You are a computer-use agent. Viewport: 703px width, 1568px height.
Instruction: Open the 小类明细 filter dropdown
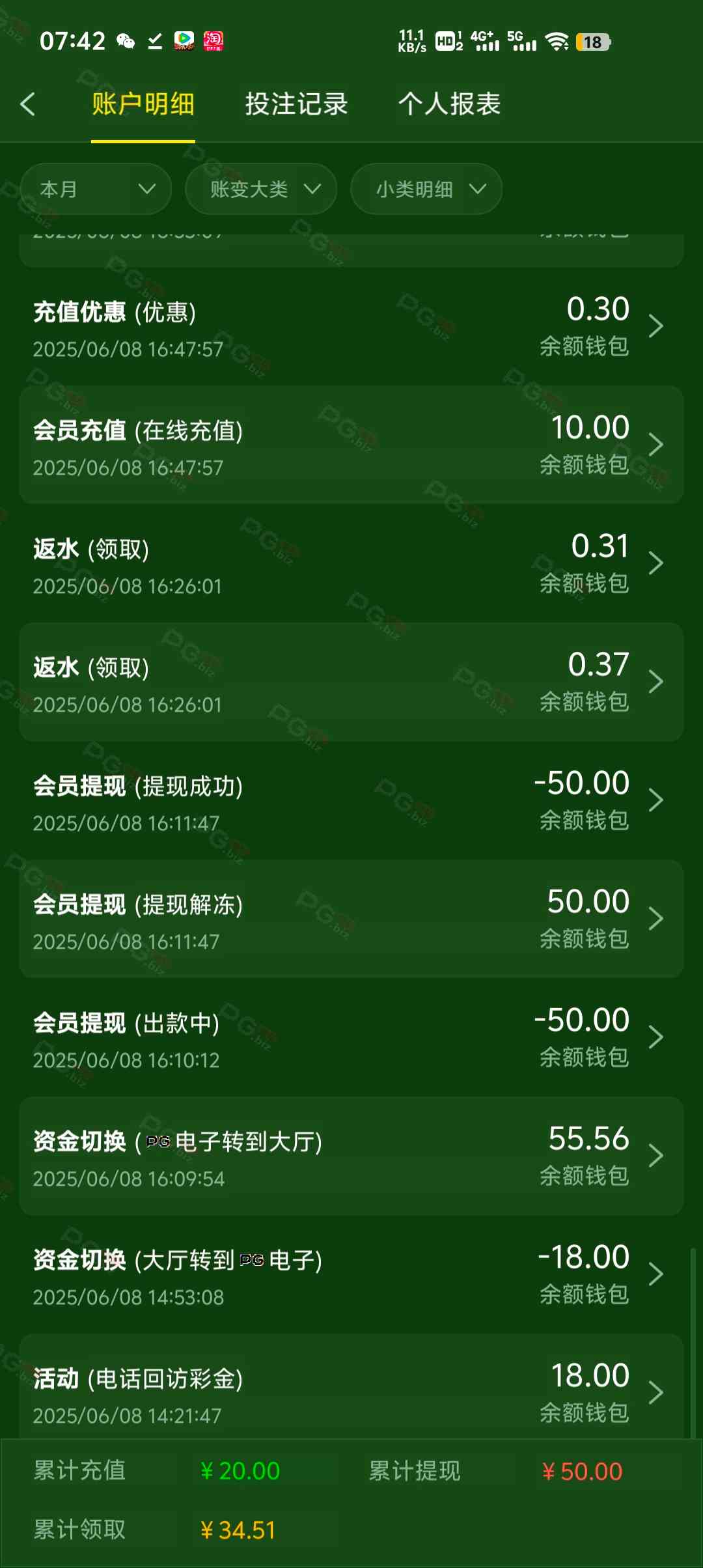[x=426, y=189]
